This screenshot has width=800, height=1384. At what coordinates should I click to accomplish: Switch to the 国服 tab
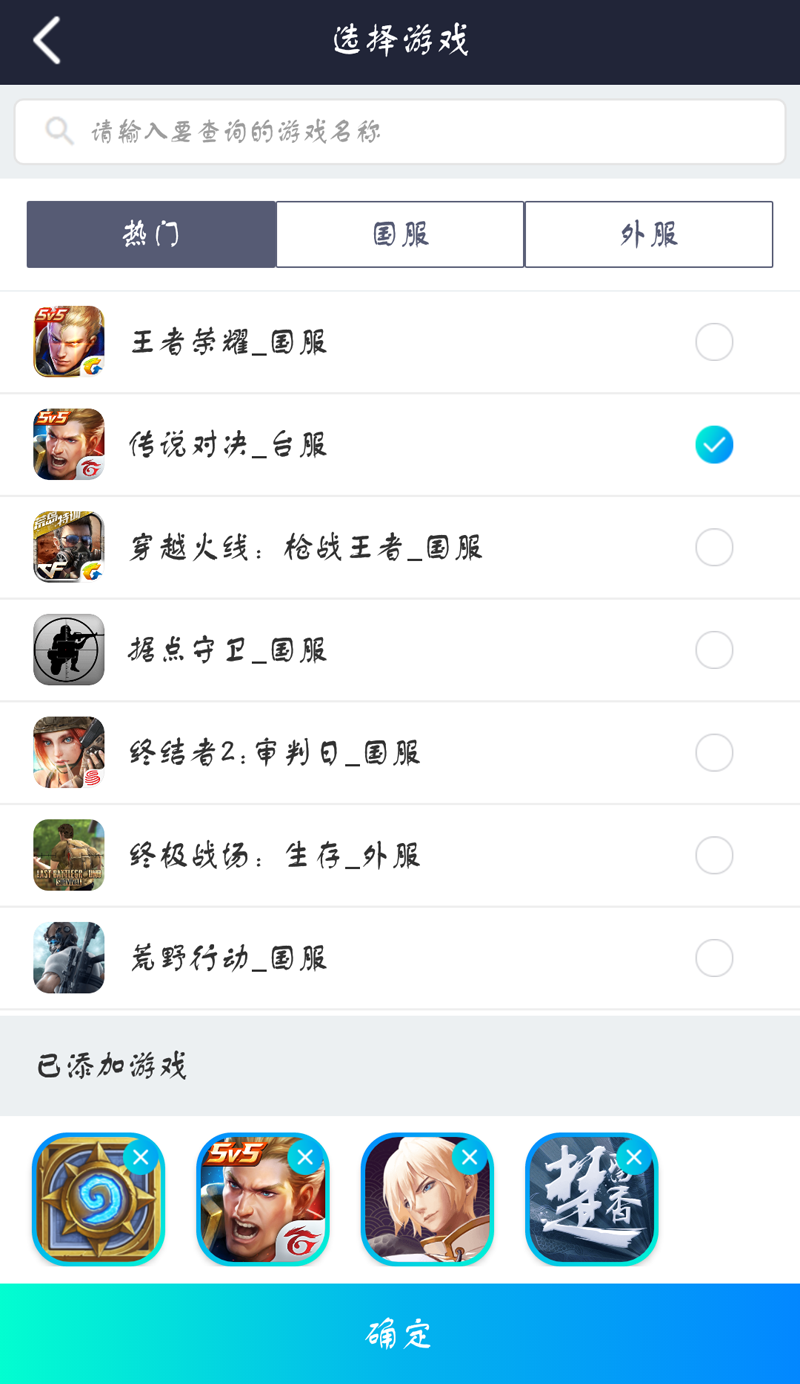click(399, 234)
